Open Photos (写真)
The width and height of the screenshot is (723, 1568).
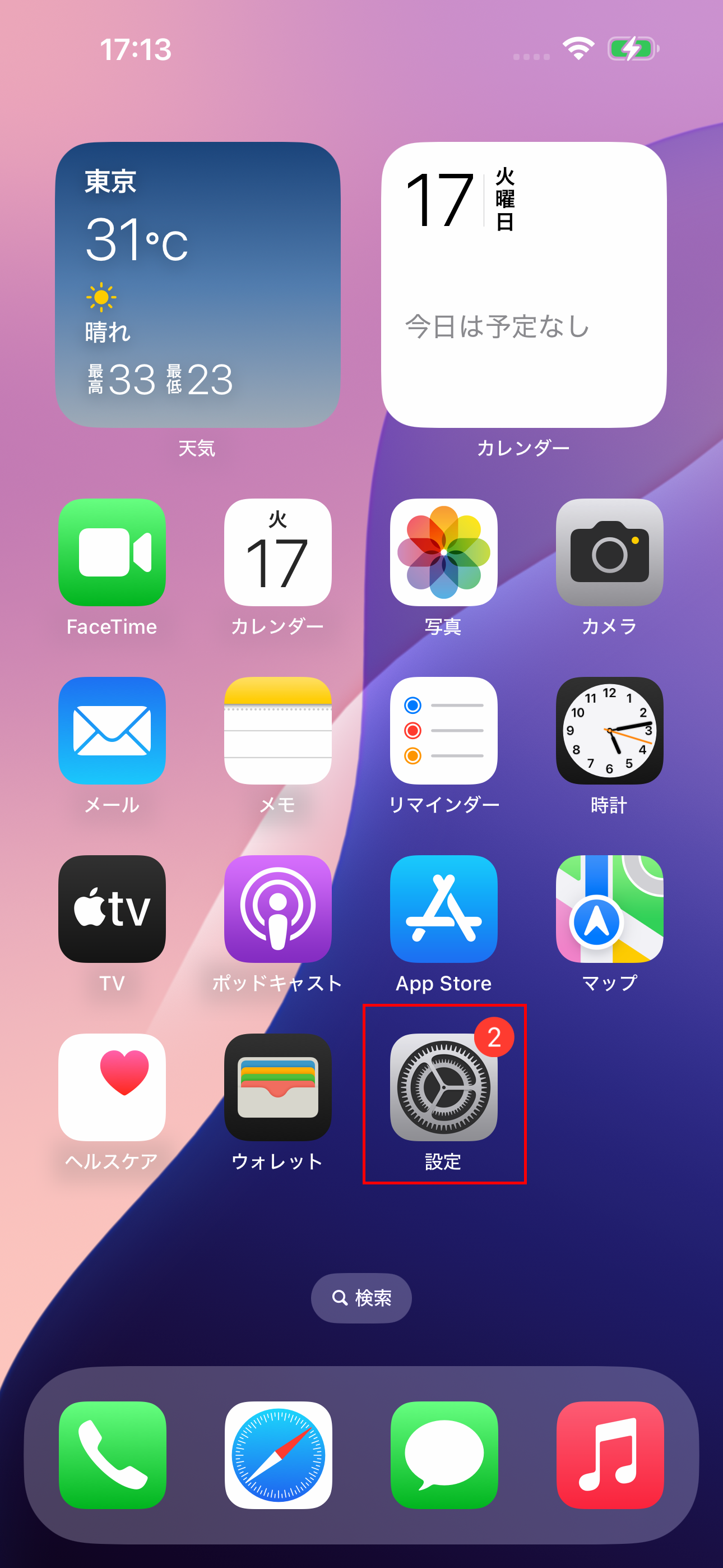443,552
